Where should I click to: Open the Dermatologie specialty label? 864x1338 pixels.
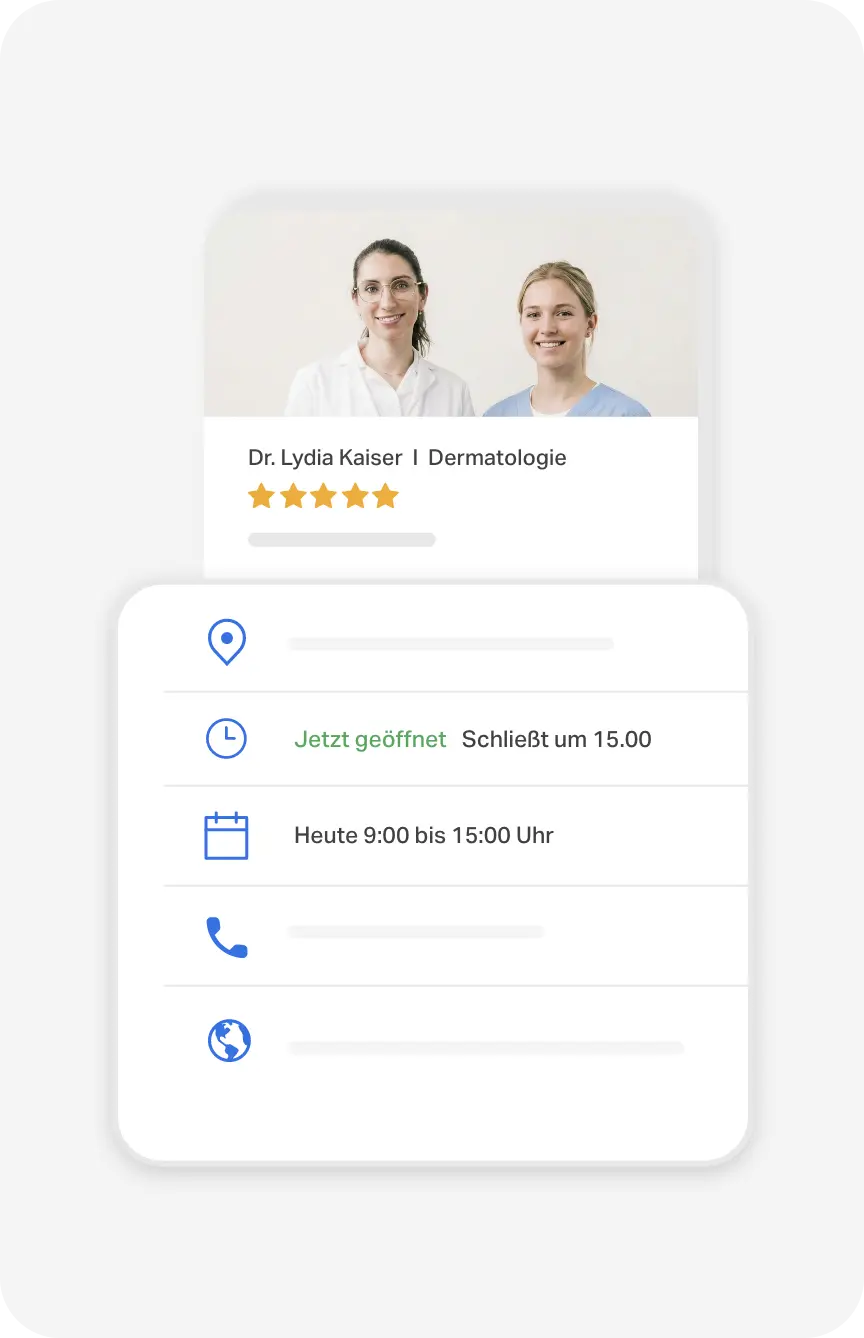(x=499, y=457)
